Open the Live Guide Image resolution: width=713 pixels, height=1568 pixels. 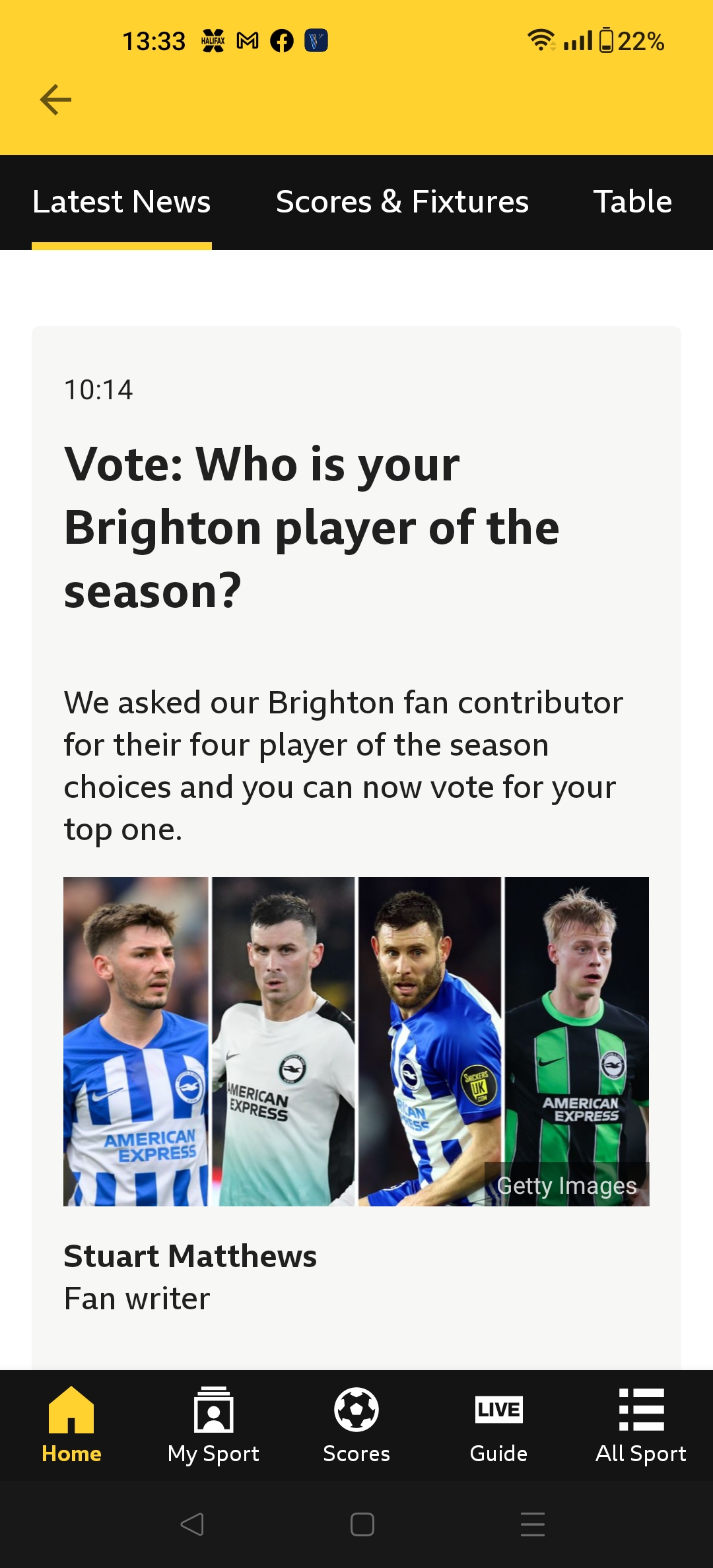tap(498, 1425)
